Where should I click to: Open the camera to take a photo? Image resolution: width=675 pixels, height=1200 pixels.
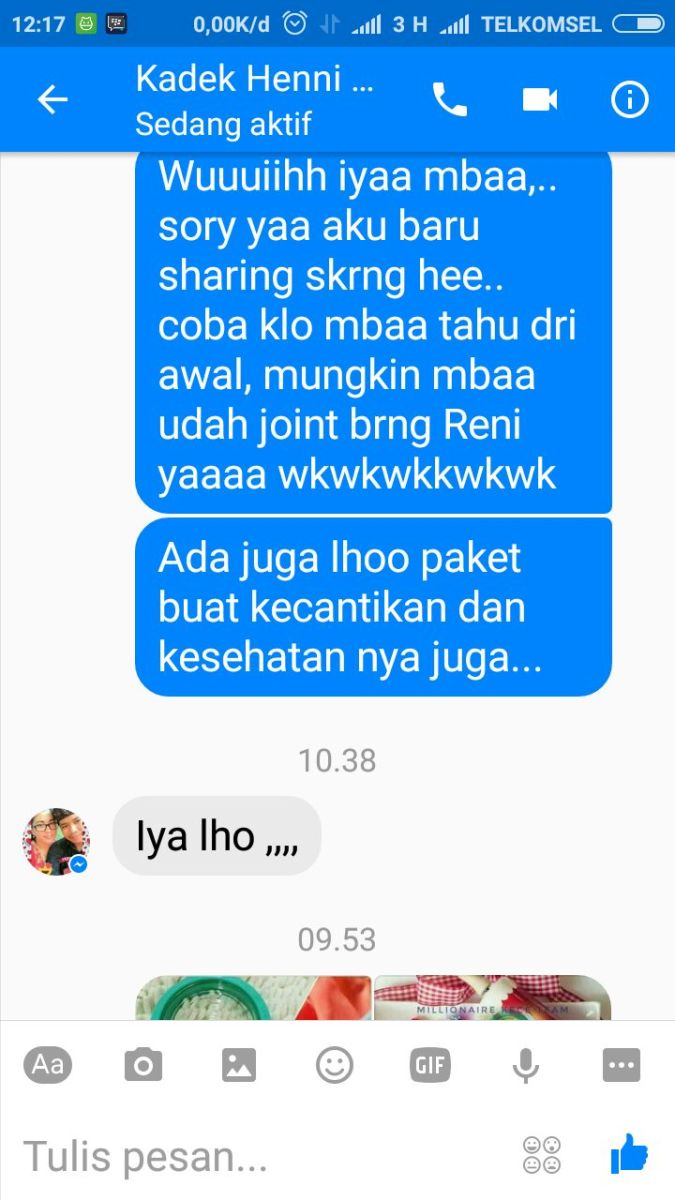click(x=143, y=1065)
